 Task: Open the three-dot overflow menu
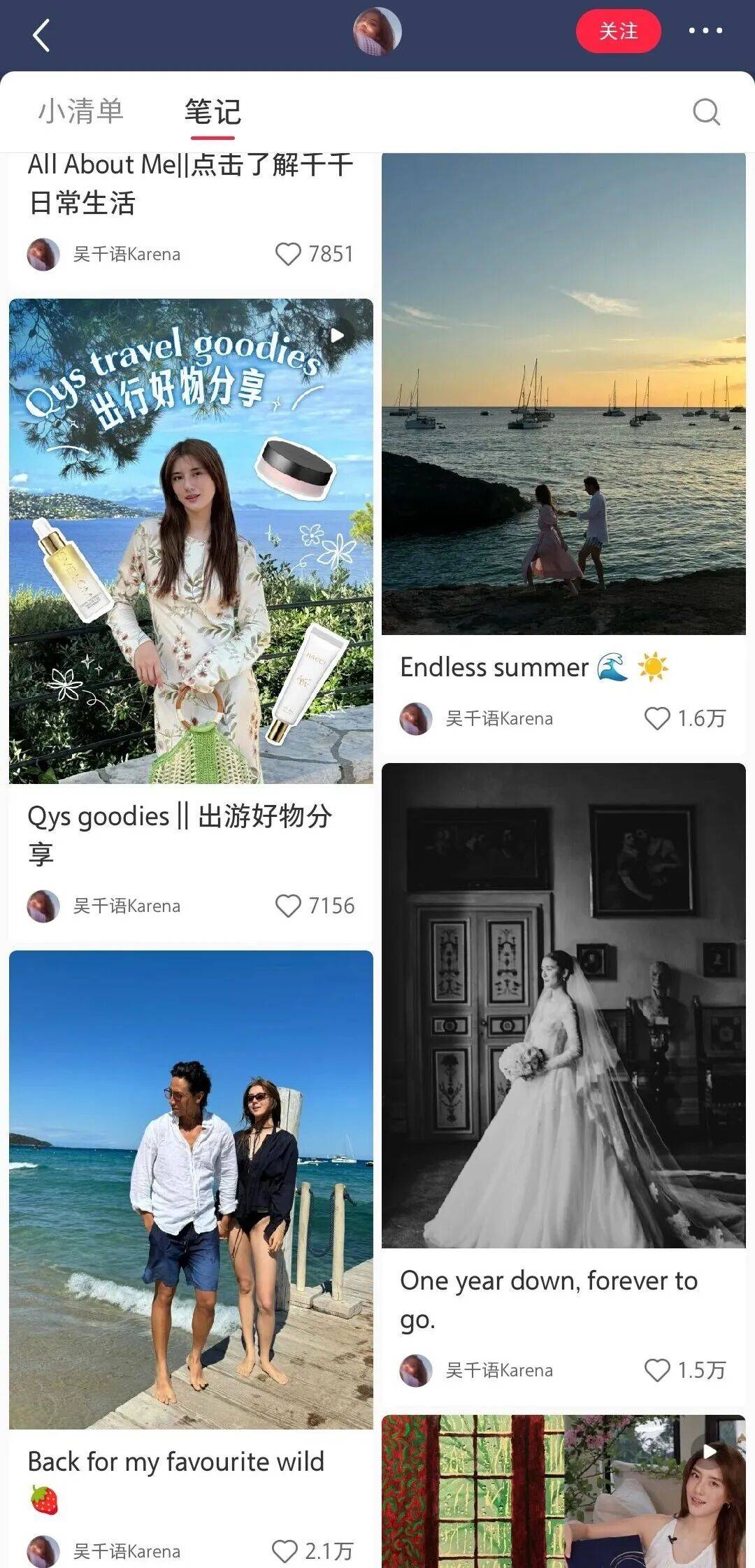pos(705,31)
